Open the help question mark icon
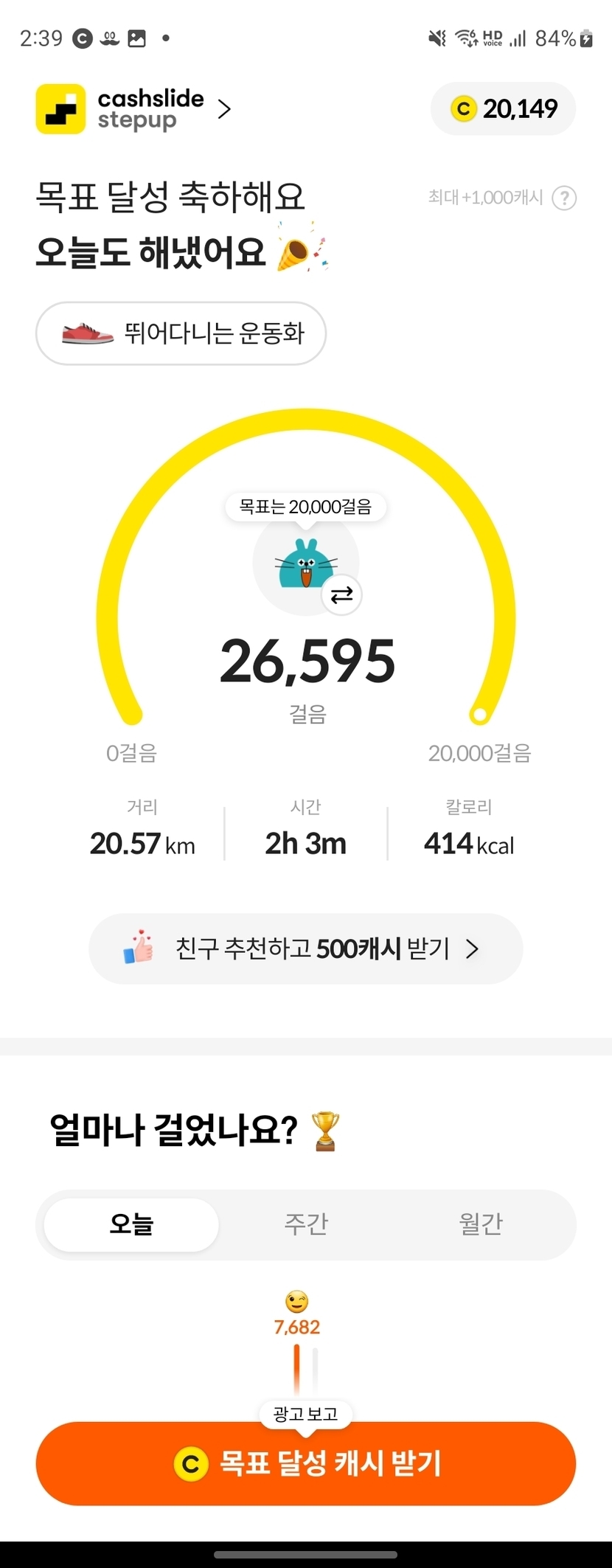Viewport: 612px width, 1568px height. click(564, 198)
